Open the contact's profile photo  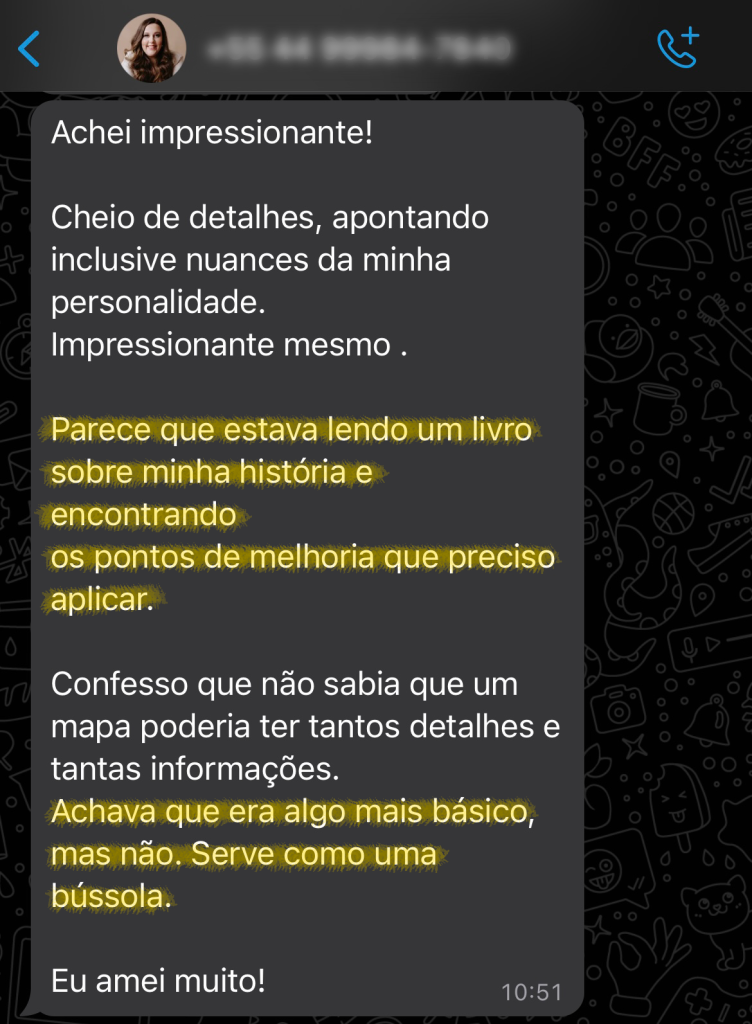click(x=151, y=48)
